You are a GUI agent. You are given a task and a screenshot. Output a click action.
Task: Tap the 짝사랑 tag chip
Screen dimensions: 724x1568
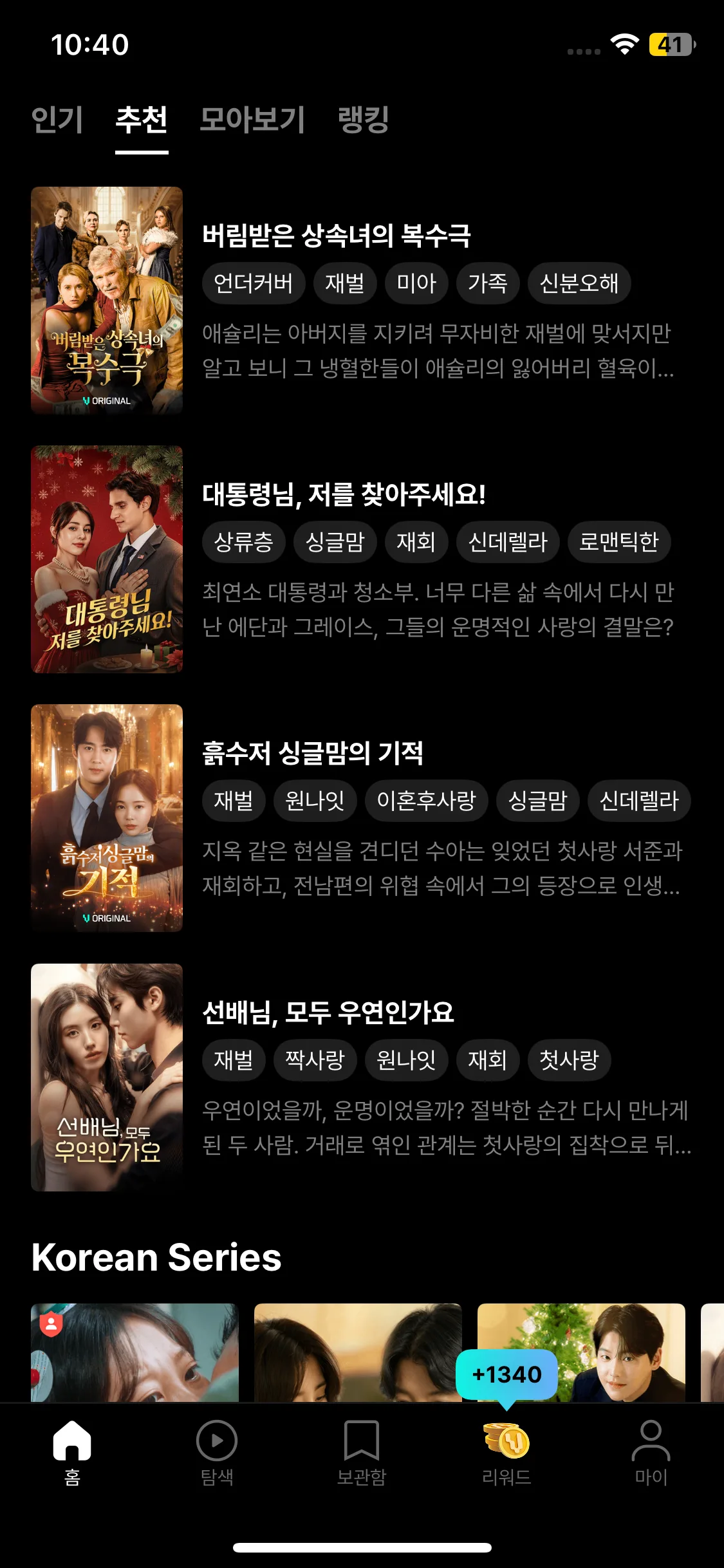315,1060
